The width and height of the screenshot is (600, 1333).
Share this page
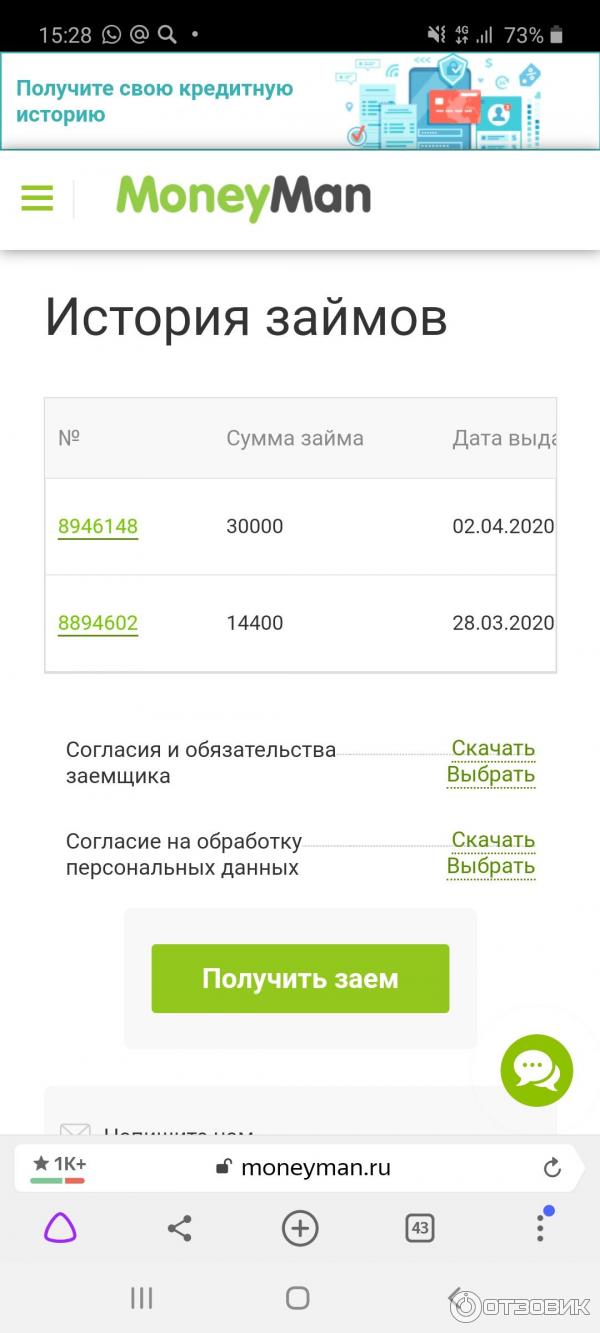[180, 1227]
